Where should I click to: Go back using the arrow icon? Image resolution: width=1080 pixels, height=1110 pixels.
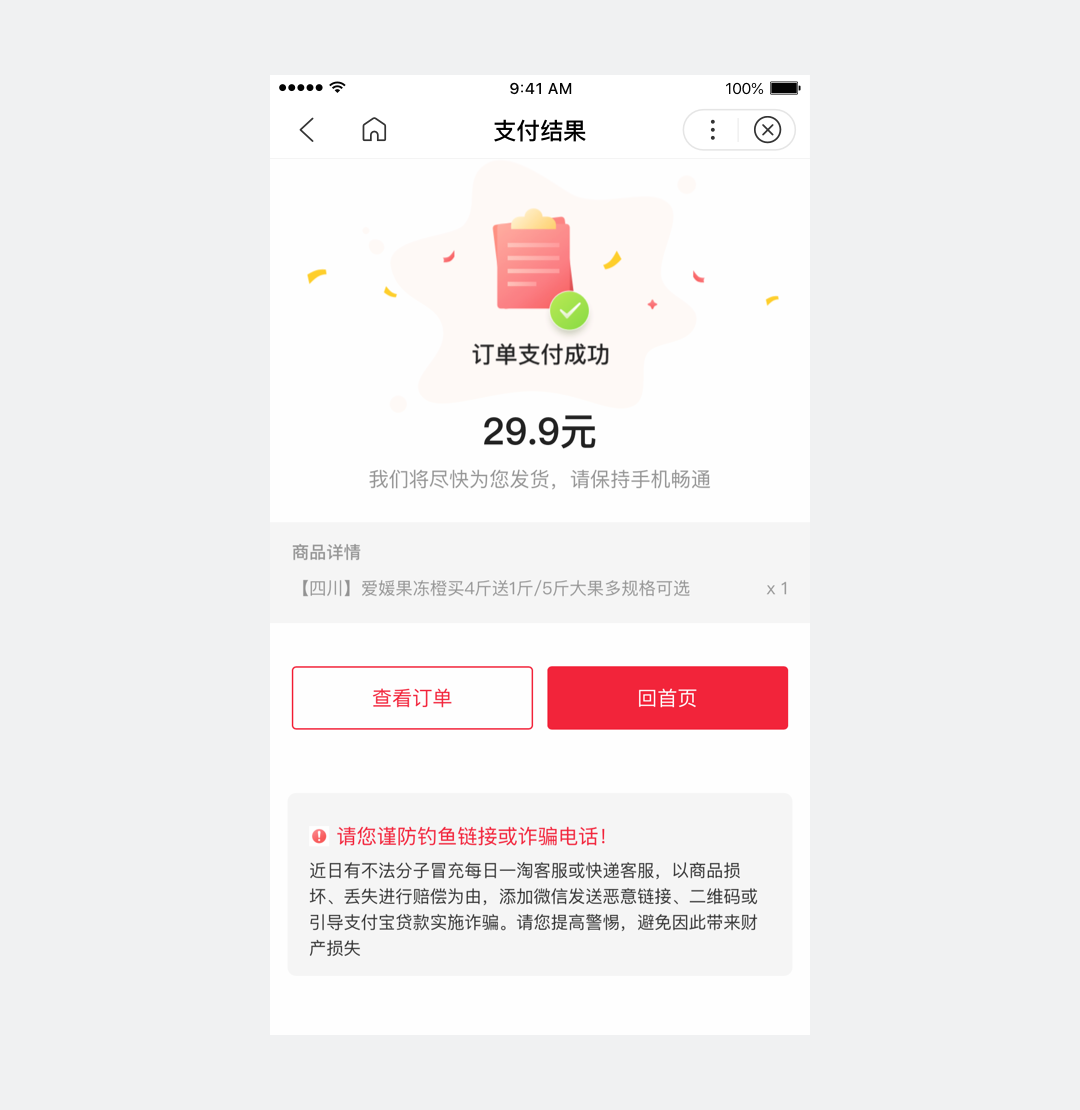pyautogui.click(x=307, y=130)
